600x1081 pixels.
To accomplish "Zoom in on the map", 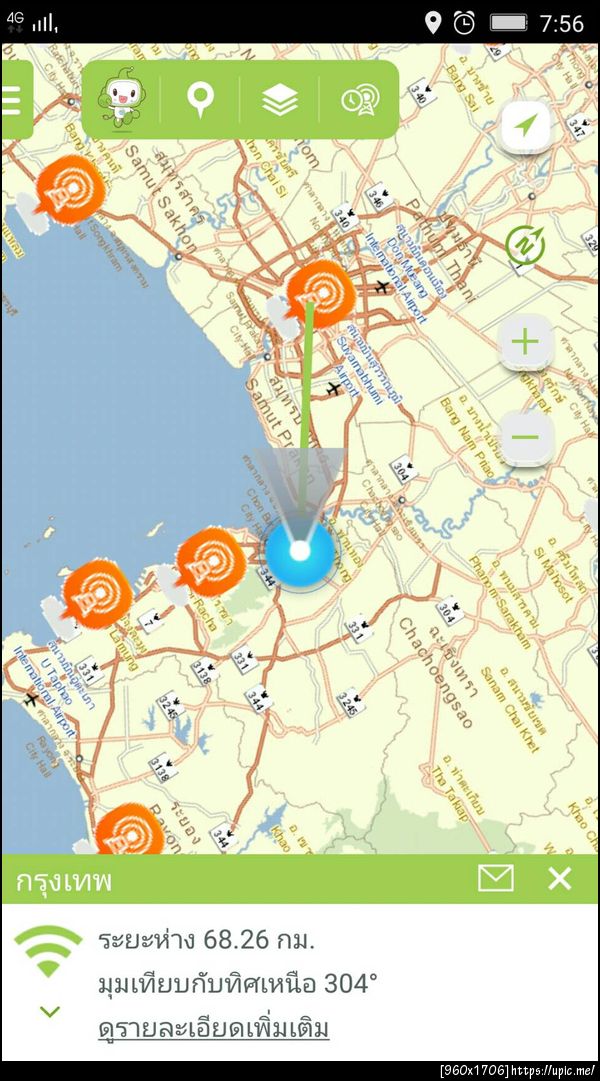I will coord(525,343).
